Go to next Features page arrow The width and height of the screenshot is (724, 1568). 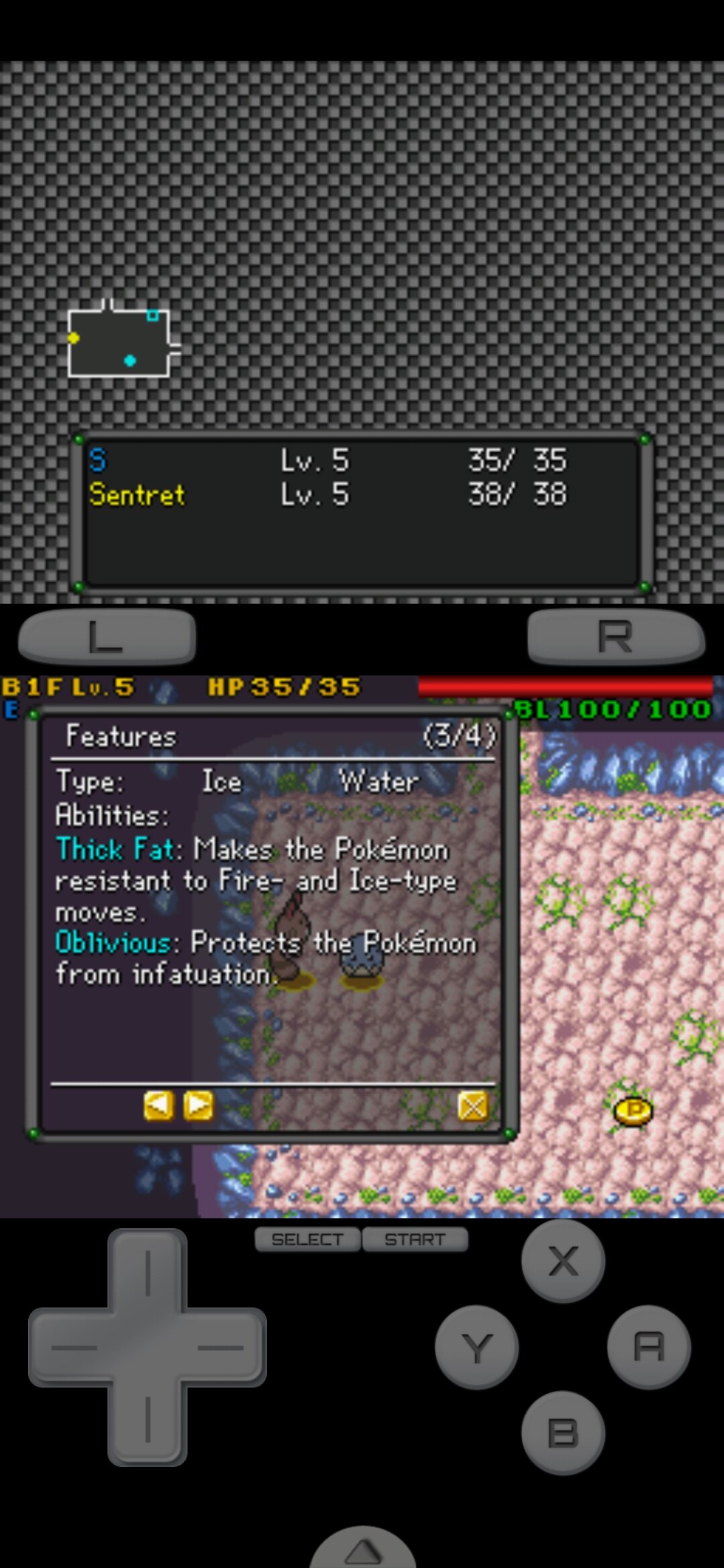(198, 1106)
